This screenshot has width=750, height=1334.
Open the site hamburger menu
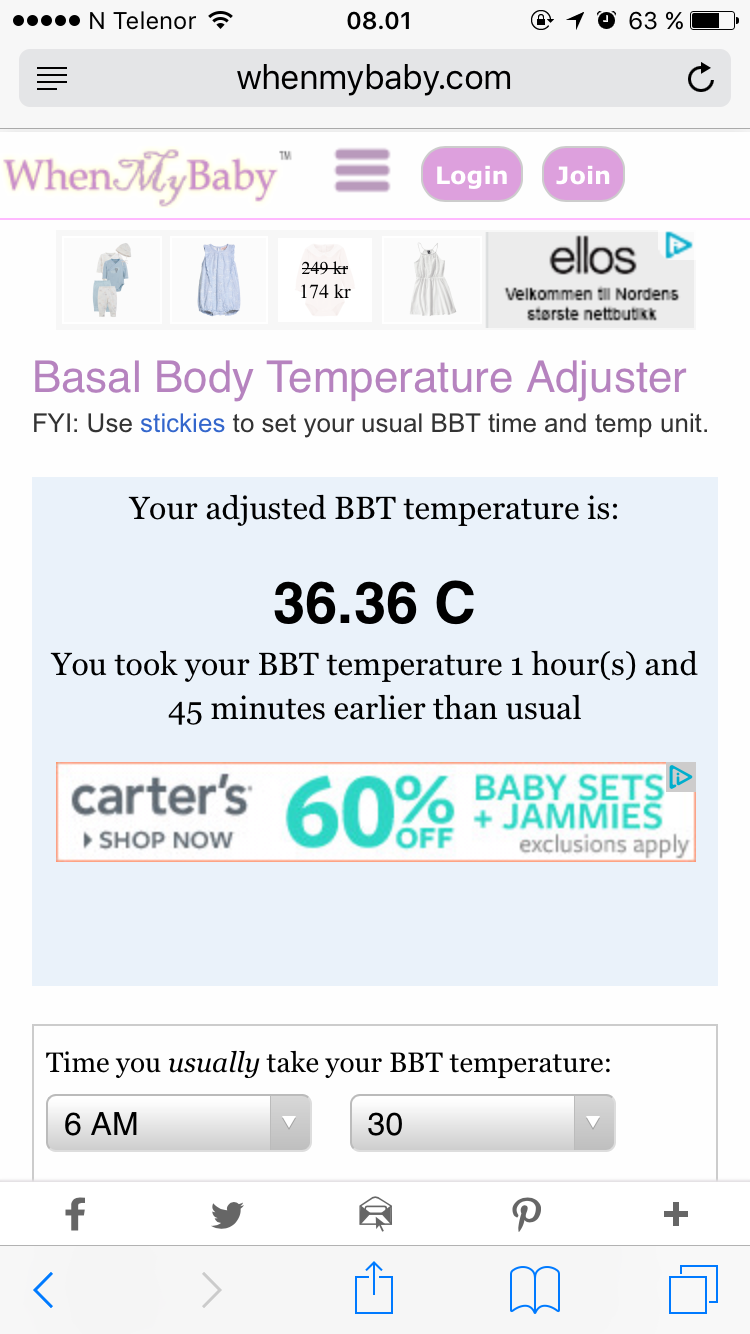362,171
